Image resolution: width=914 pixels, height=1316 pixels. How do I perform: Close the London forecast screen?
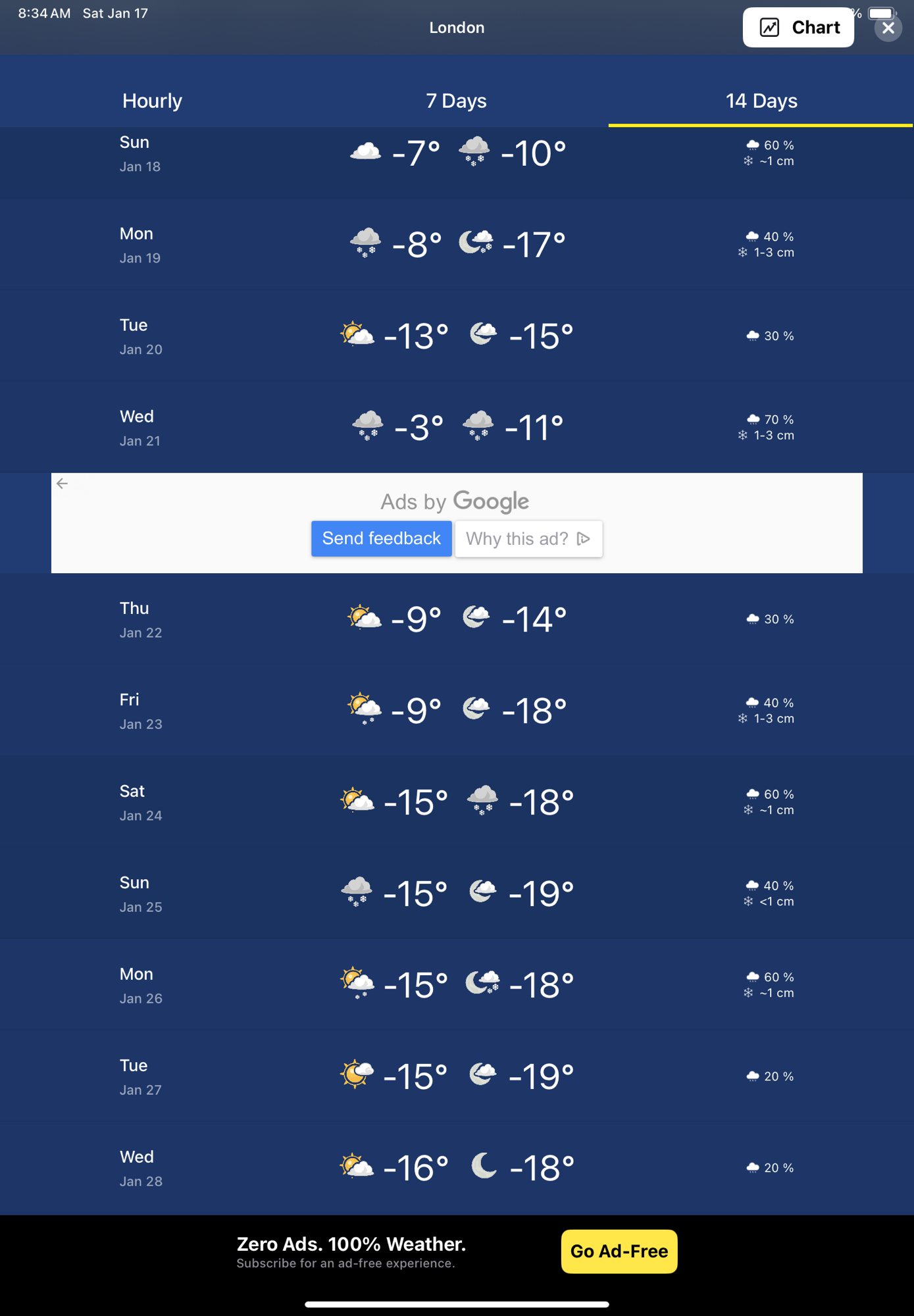pos(888,28)
